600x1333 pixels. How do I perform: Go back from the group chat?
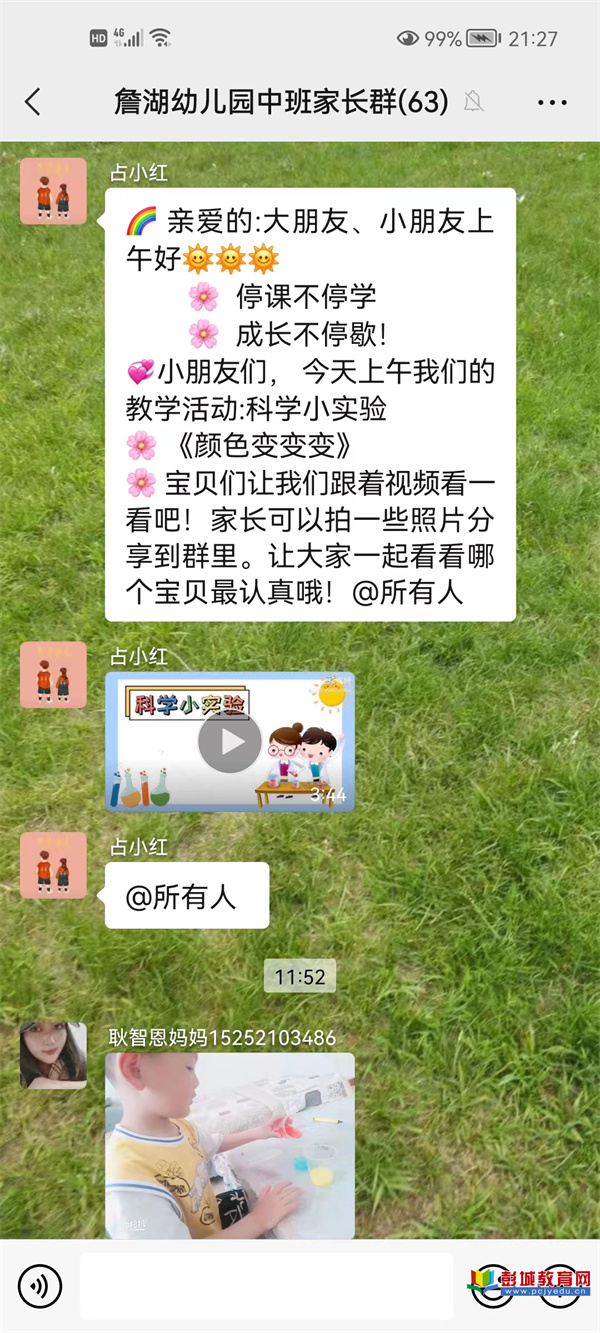[33, 102]
